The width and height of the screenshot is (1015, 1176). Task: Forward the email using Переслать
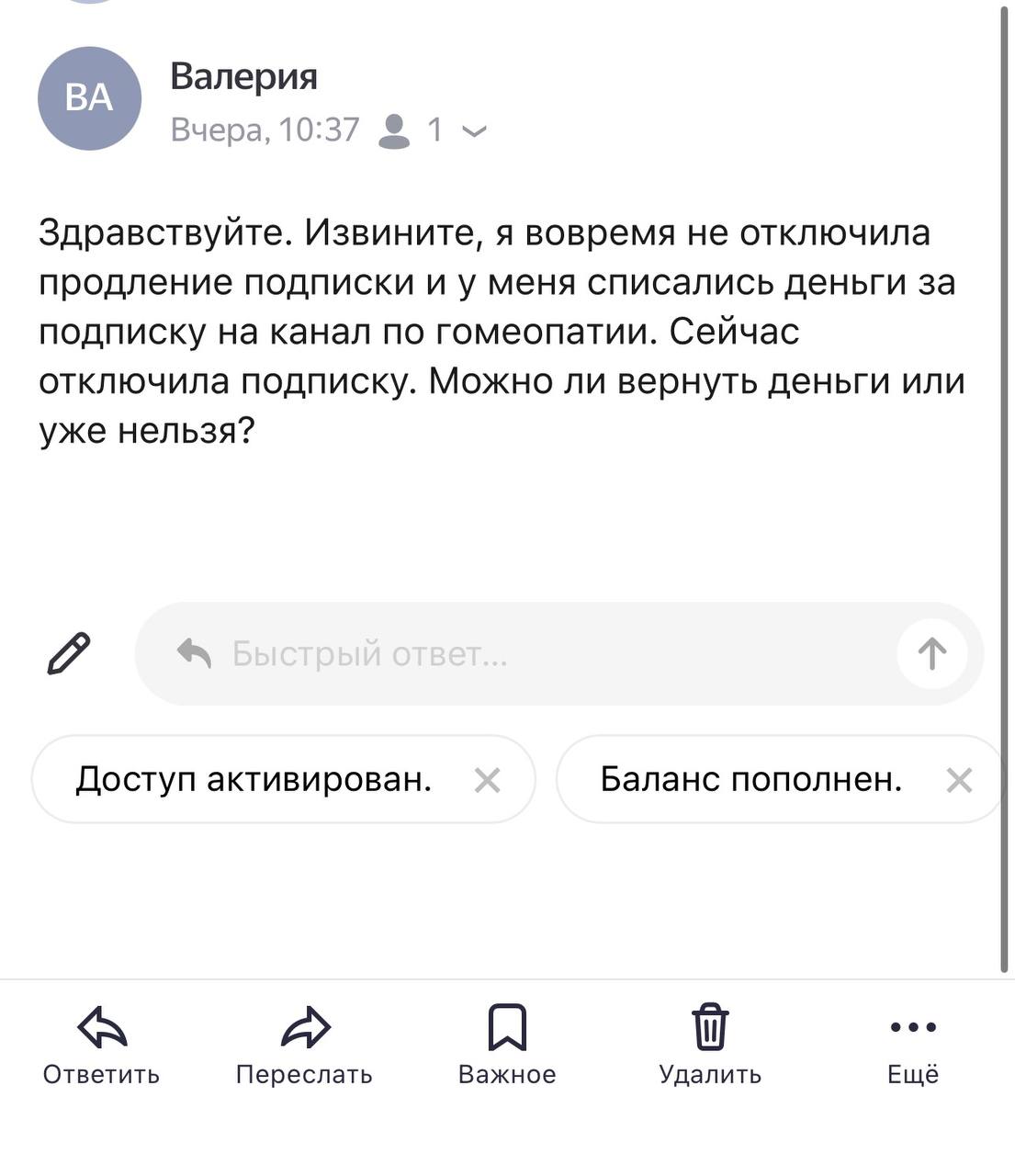coord(304,1044)
